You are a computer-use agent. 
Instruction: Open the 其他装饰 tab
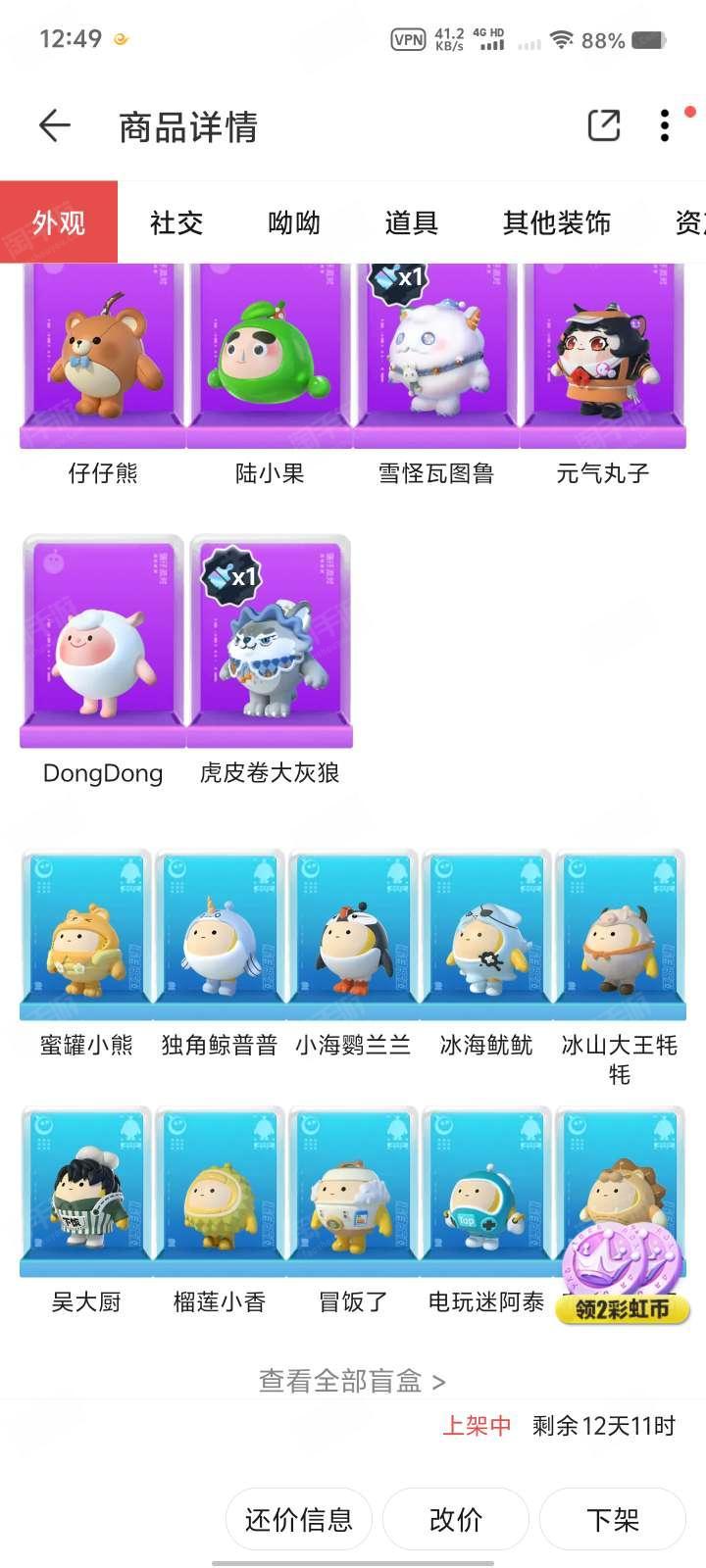point(556,222)
